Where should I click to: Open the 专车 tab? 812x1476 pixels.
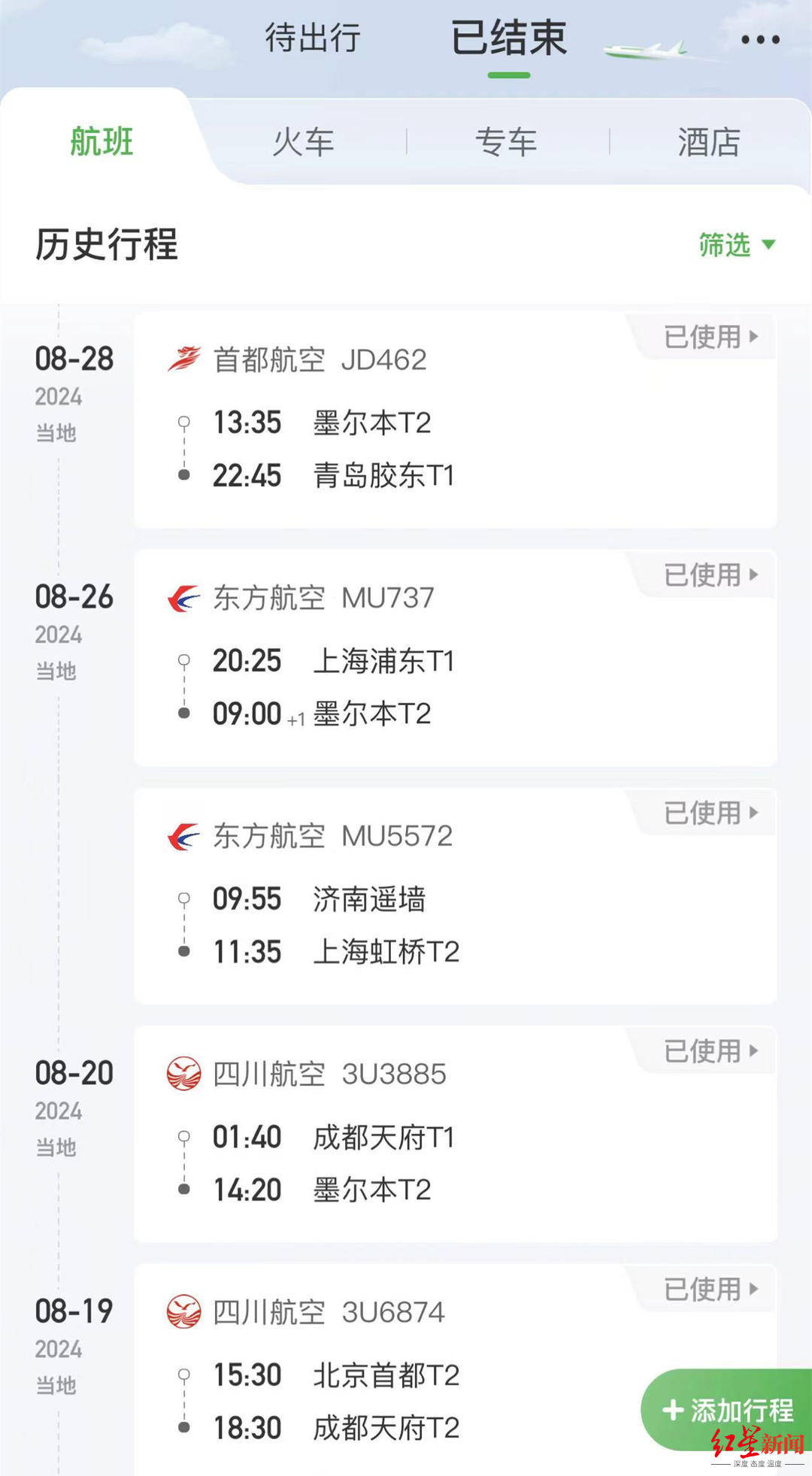coord(507,142)
